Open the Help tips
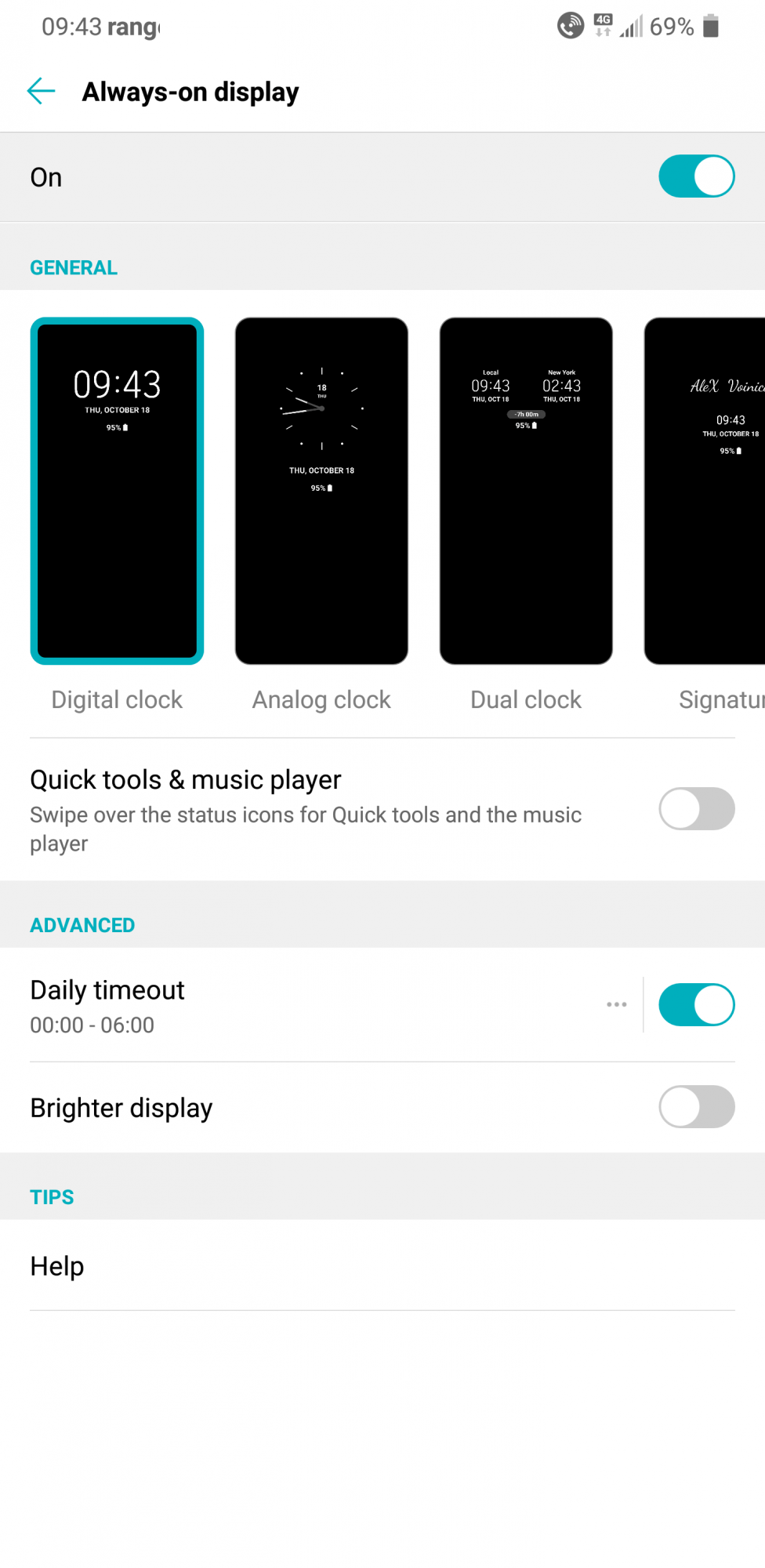The image size is (765, 1568). (x=57, y=1266)
